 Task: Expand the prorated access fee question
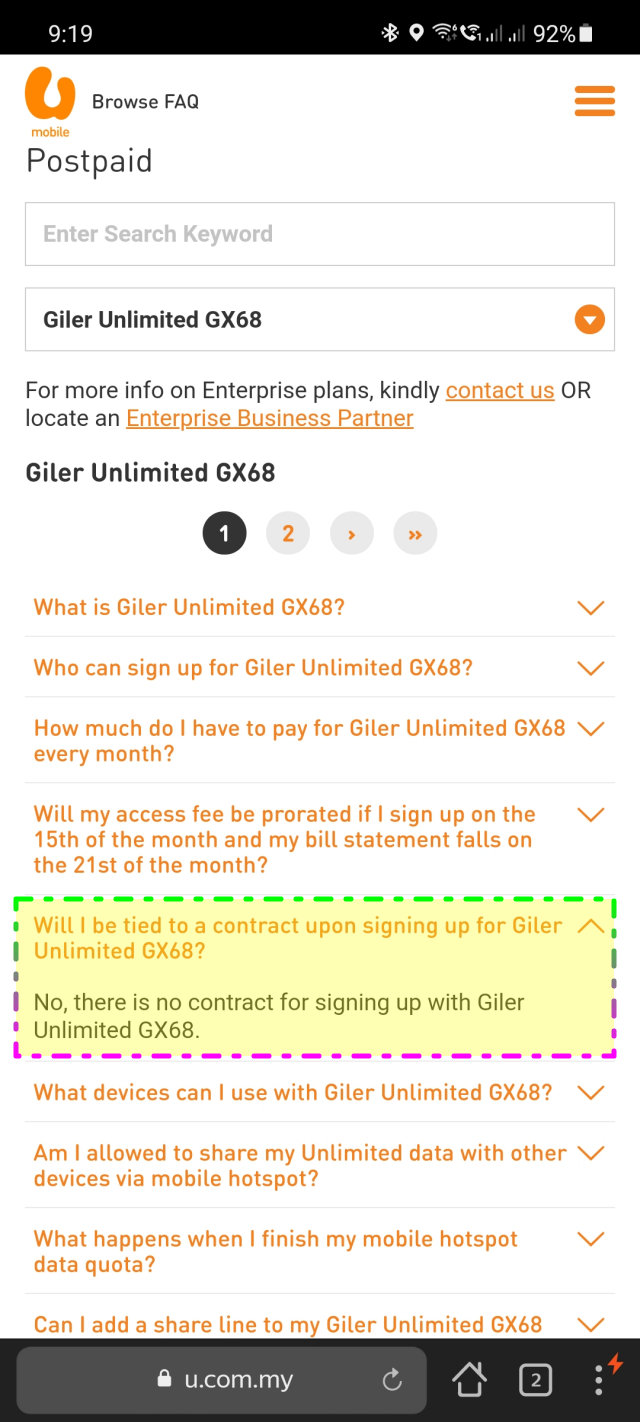point(320,840)
